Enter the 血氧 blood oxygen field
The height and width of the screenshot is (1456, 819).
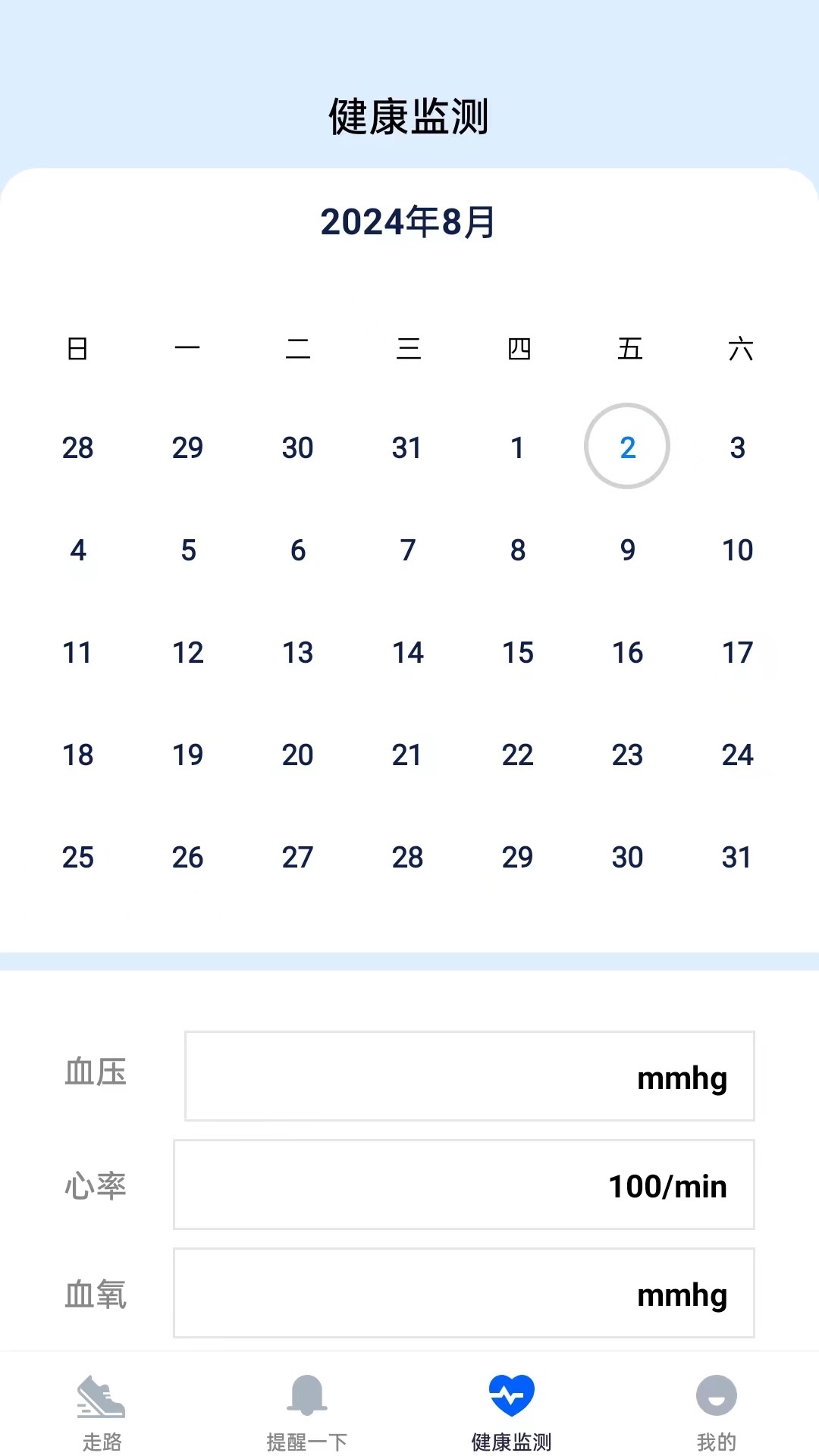click(x=463, y=1292)
